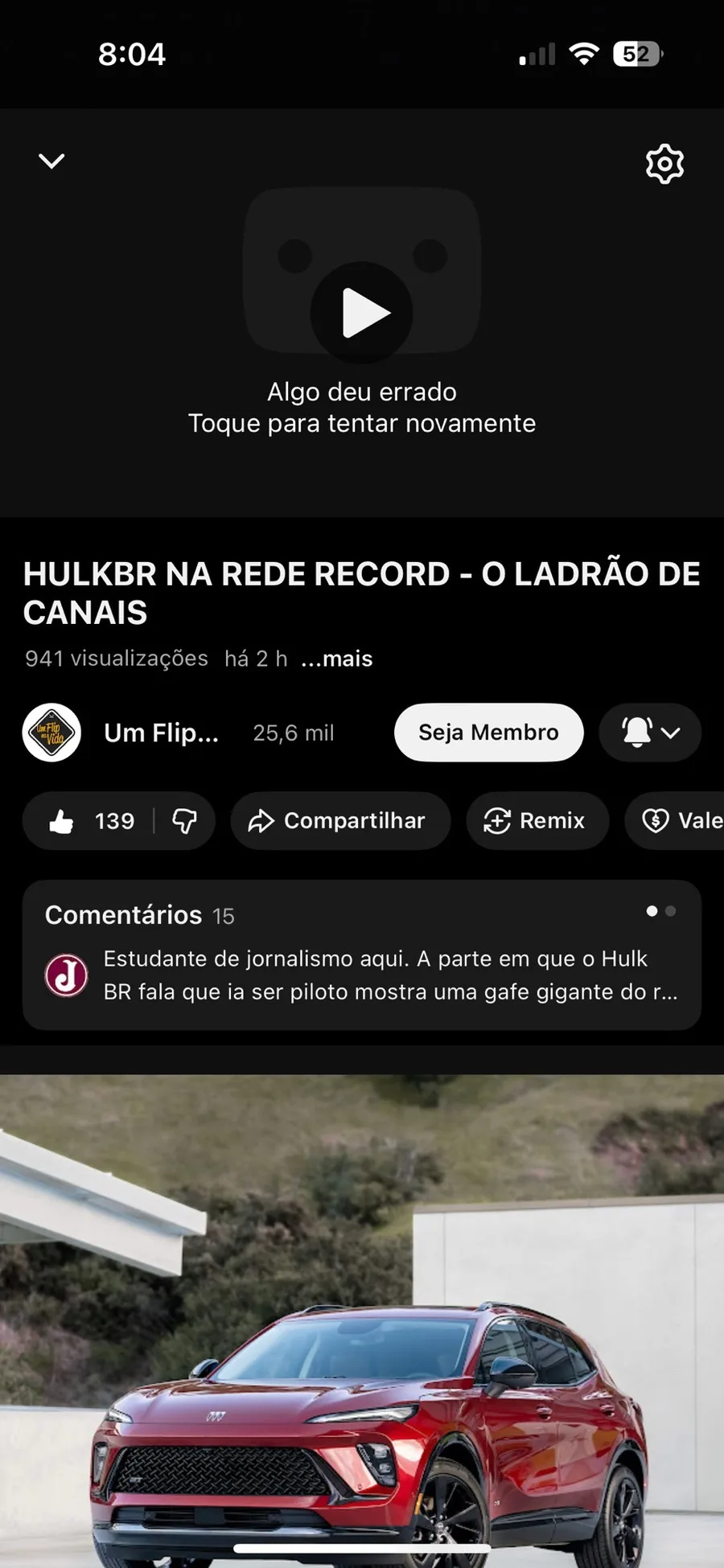Create a Remix of this video
The image size is (724, 1568).
tap(537, 821)
